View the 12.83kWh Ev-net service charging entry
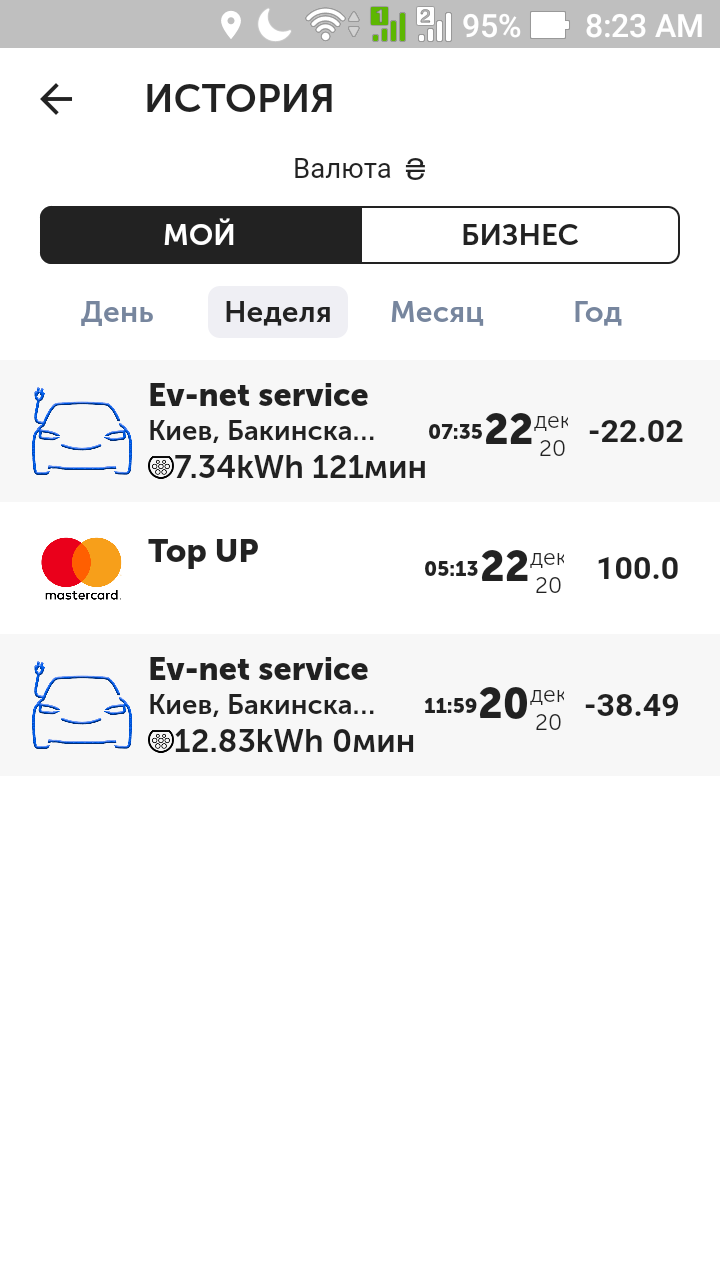The height and width of the screenshot is (1280, 720). (x=360, y=705)
